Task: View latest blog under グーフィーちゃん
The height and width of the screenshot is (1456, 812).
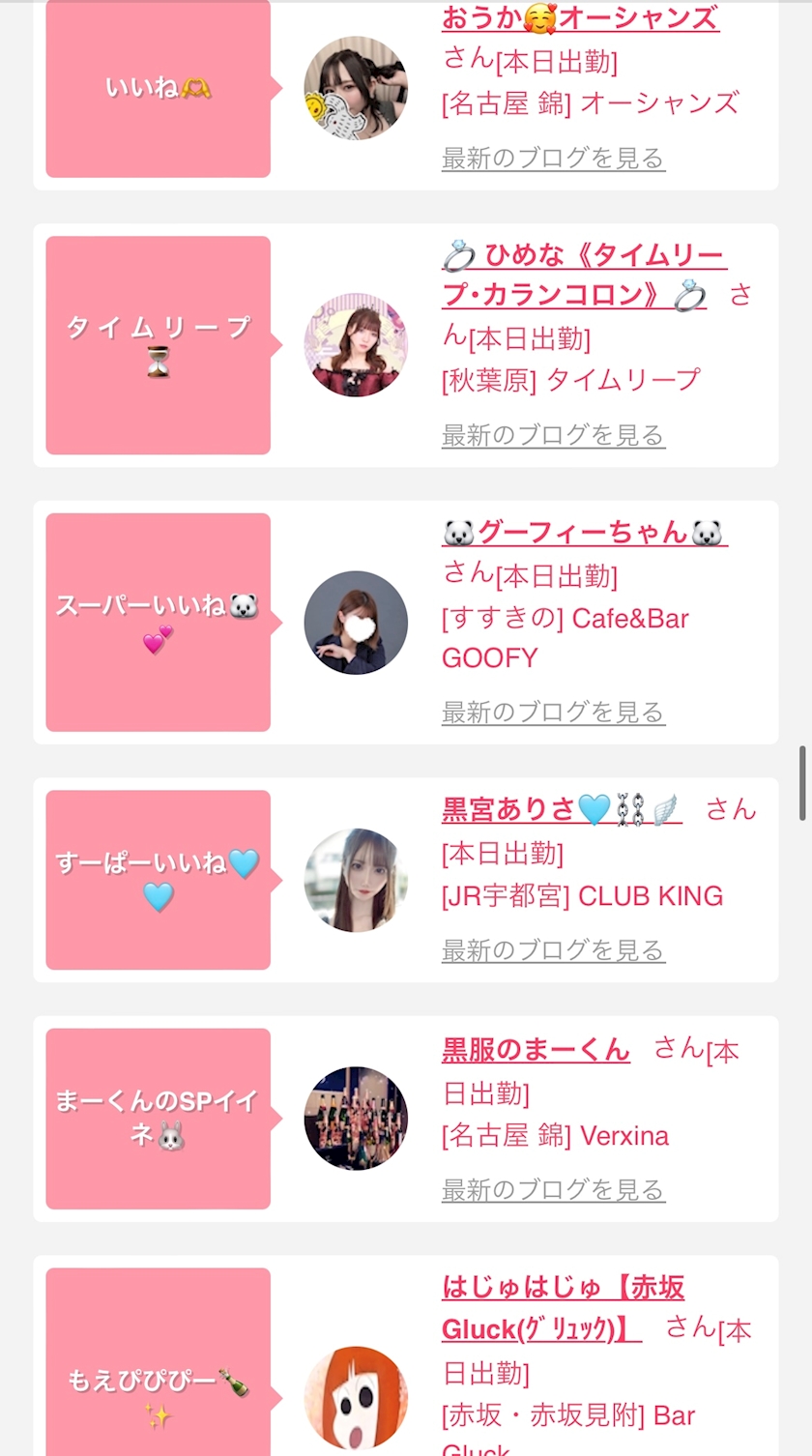Action: pos(553,713)
